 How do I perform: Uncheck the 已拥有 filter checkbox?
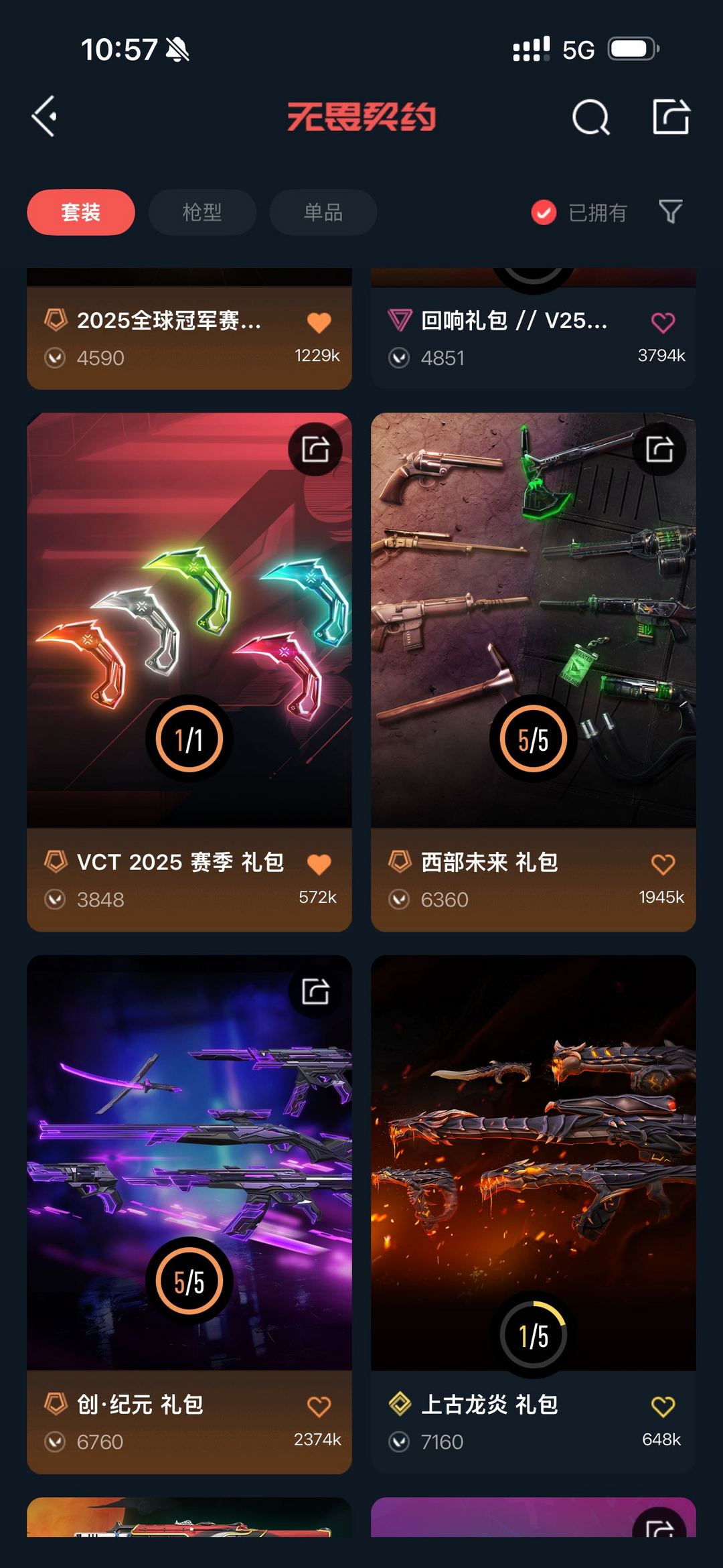pos(544,212)
